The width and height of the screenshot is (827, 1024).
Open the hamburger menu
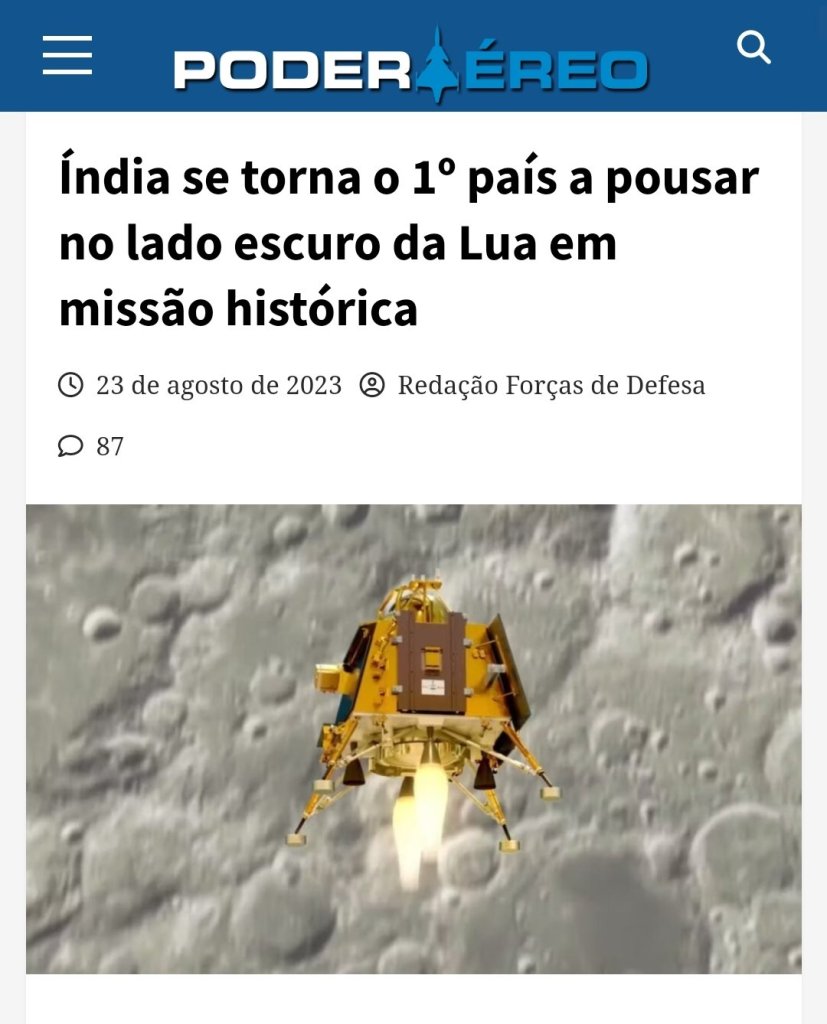(x=67, y=55)
